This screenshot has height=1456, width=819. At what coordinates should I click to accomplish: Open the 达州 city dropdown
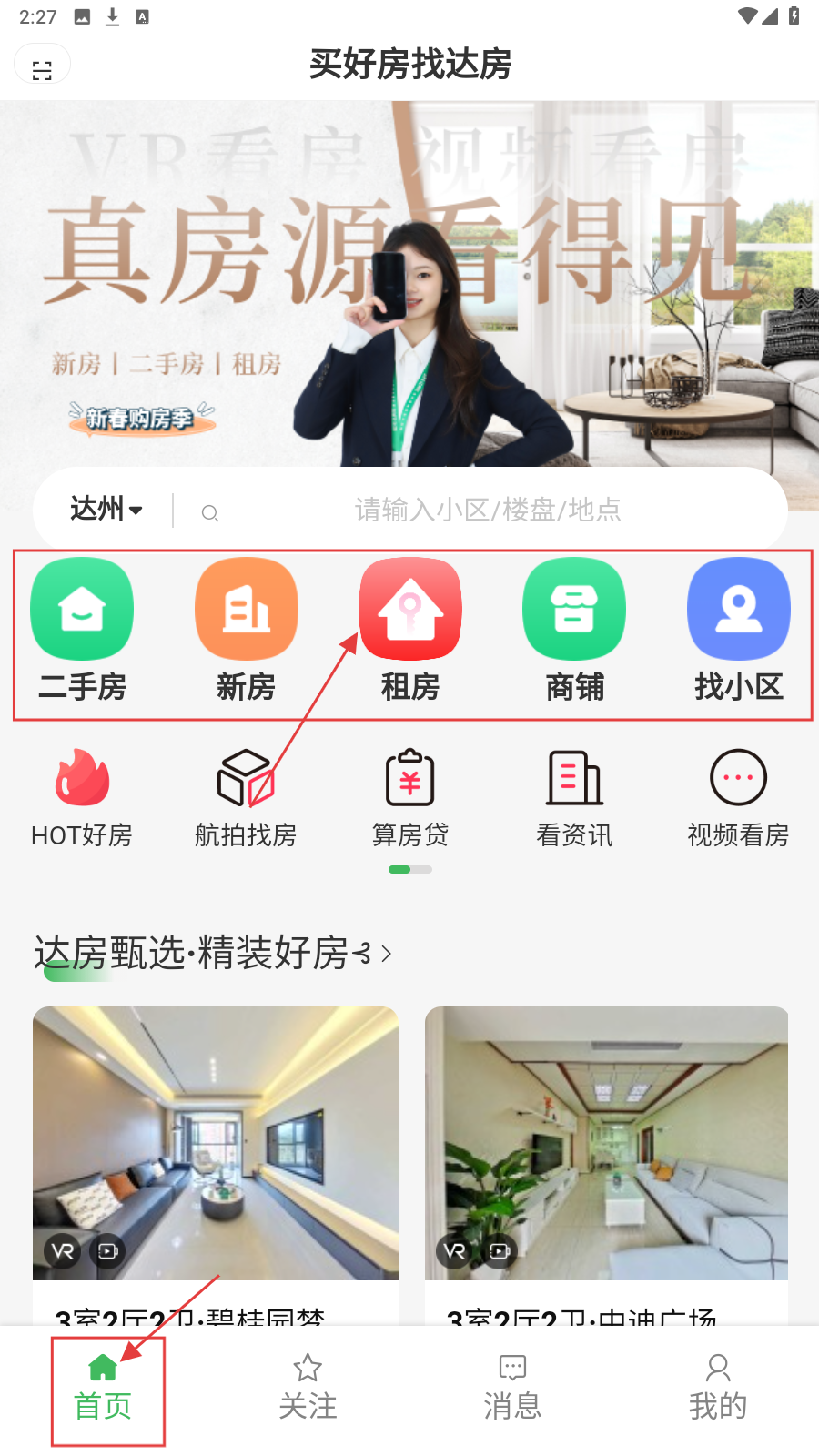[x=106, y=510]
